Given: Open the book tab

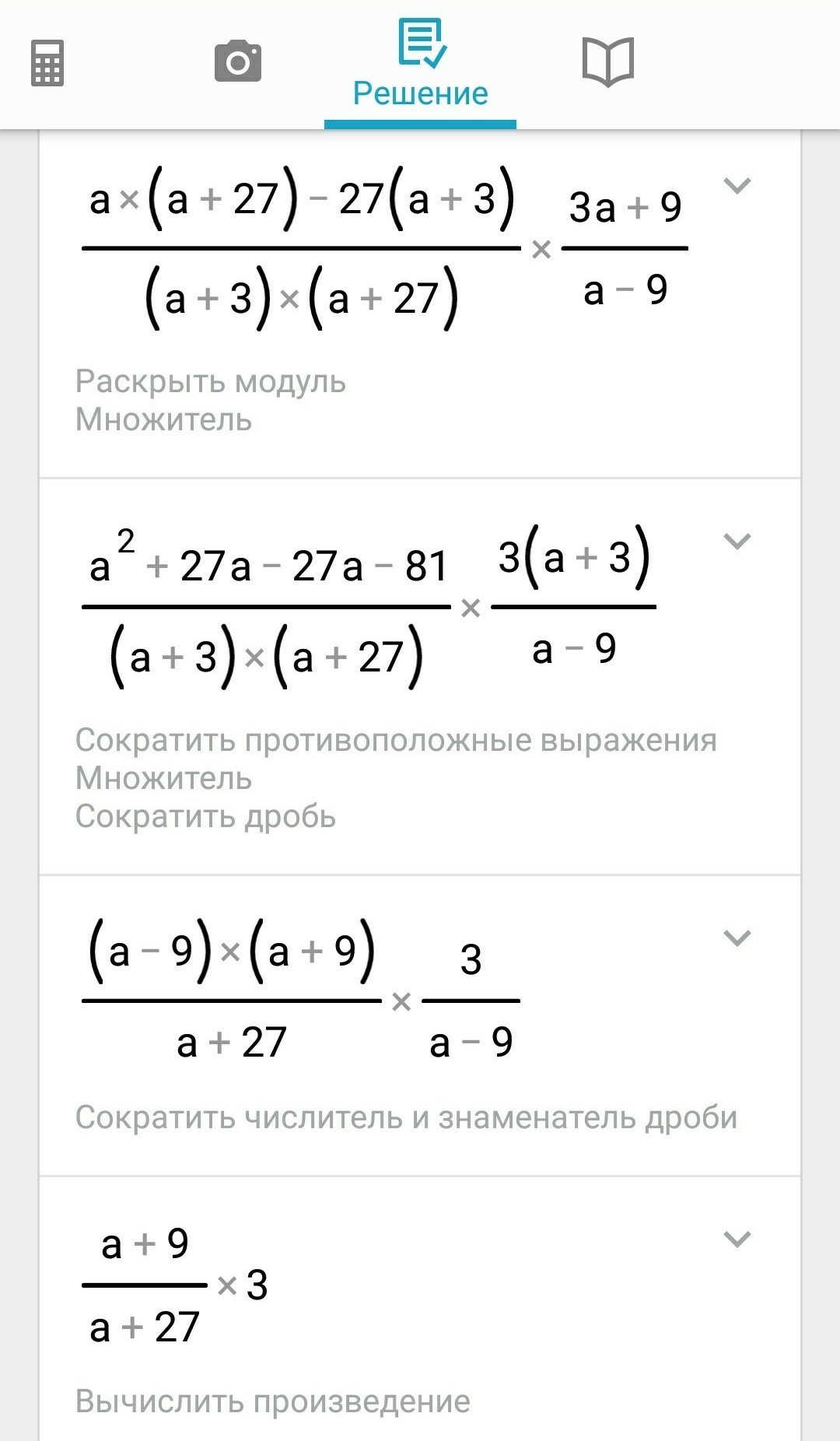Looking at the screenshot, I should click(x=608, y=62).
